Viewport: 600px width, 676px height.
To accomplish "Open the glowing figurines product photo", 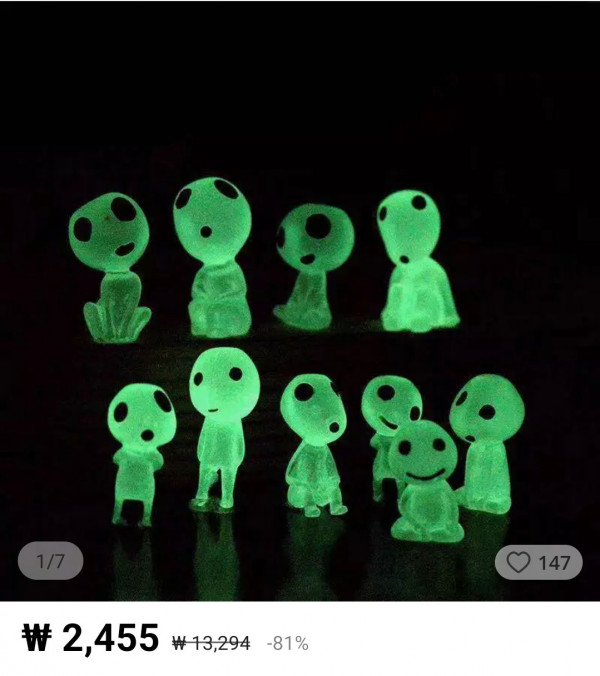I will tap(300, 330).
